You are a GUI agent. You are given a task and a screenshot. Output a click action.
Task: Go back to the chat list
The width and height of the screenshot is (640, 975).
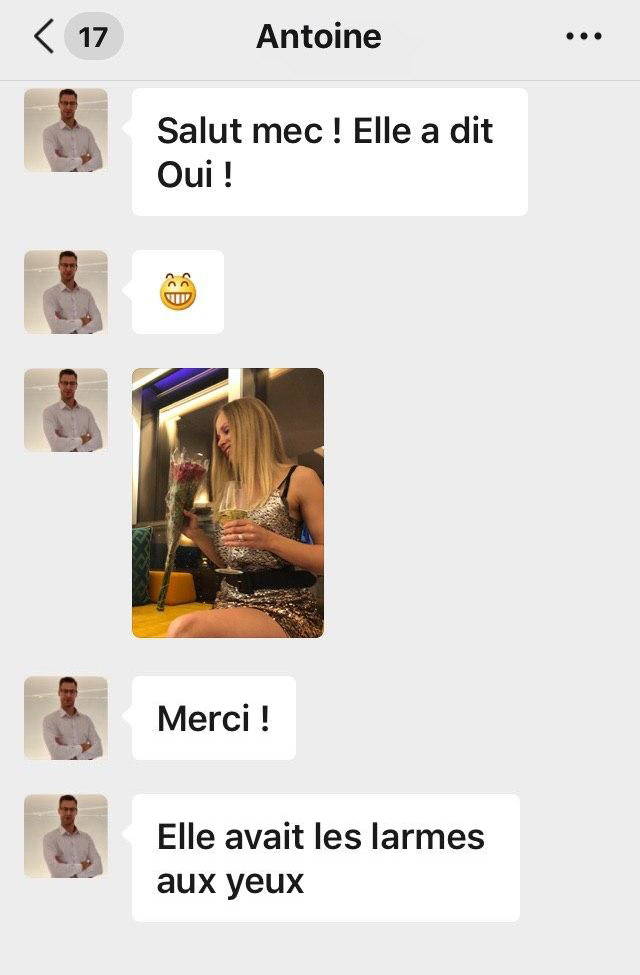[x=44, y=38]
